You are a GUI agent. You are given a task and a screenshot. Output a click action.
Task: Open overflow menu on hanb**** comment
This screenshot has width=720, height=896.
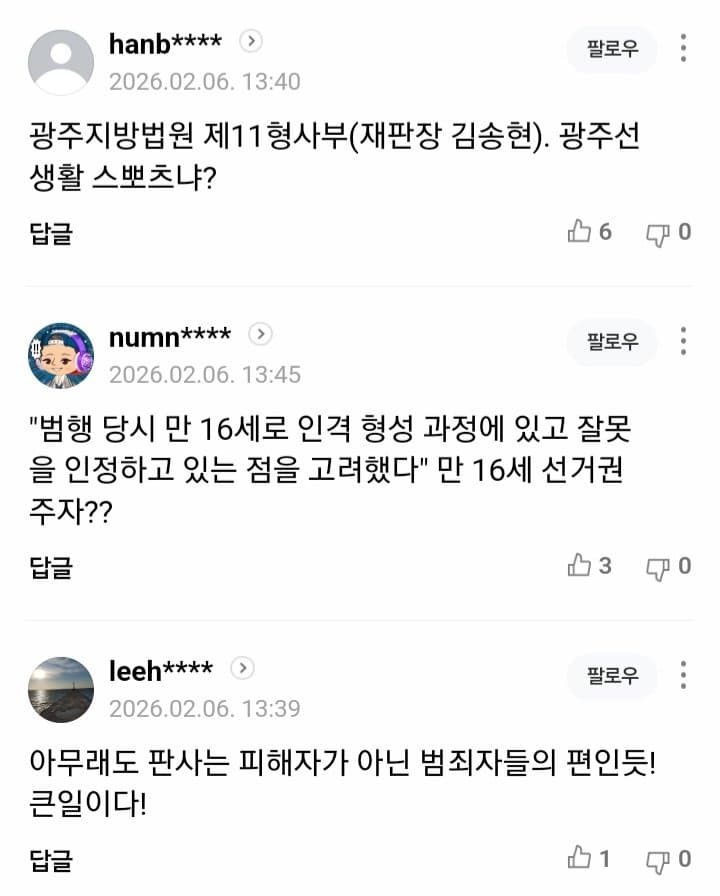pos(683,48)
